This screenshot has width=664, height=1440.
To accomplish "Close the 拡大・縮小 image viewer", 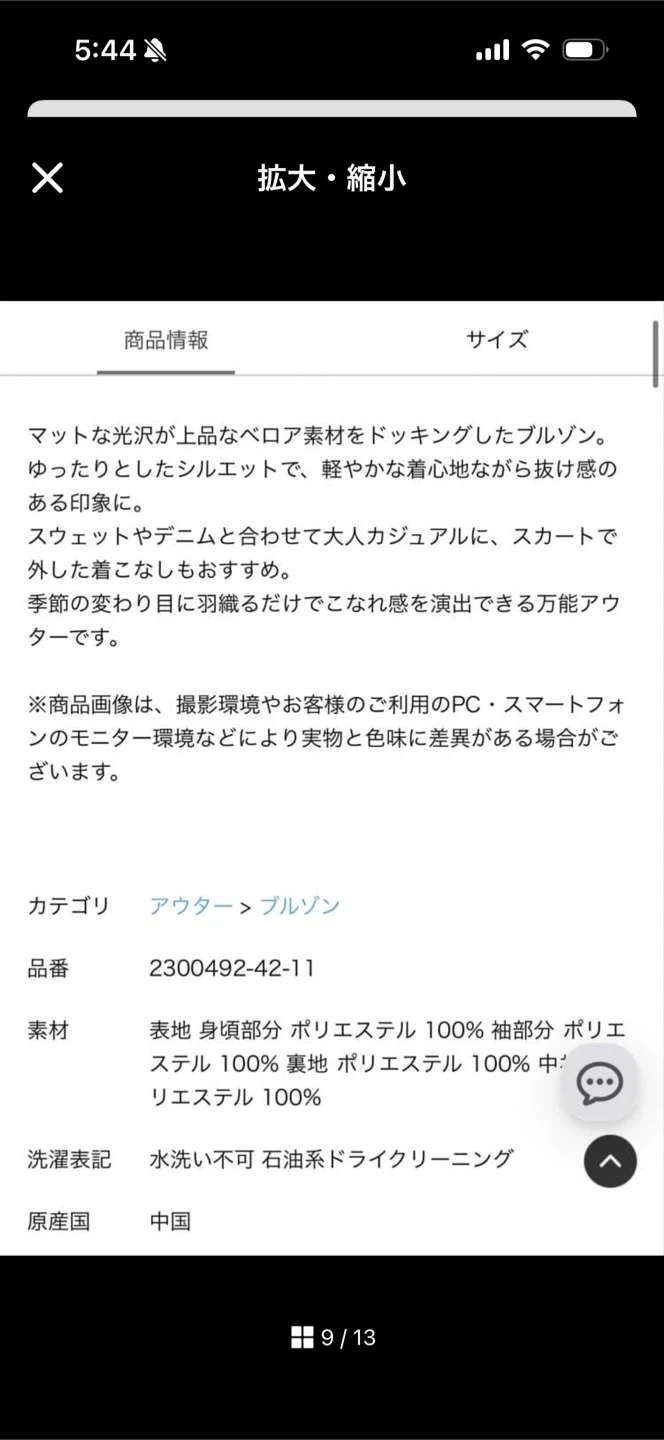I will [x=47, y=178].
